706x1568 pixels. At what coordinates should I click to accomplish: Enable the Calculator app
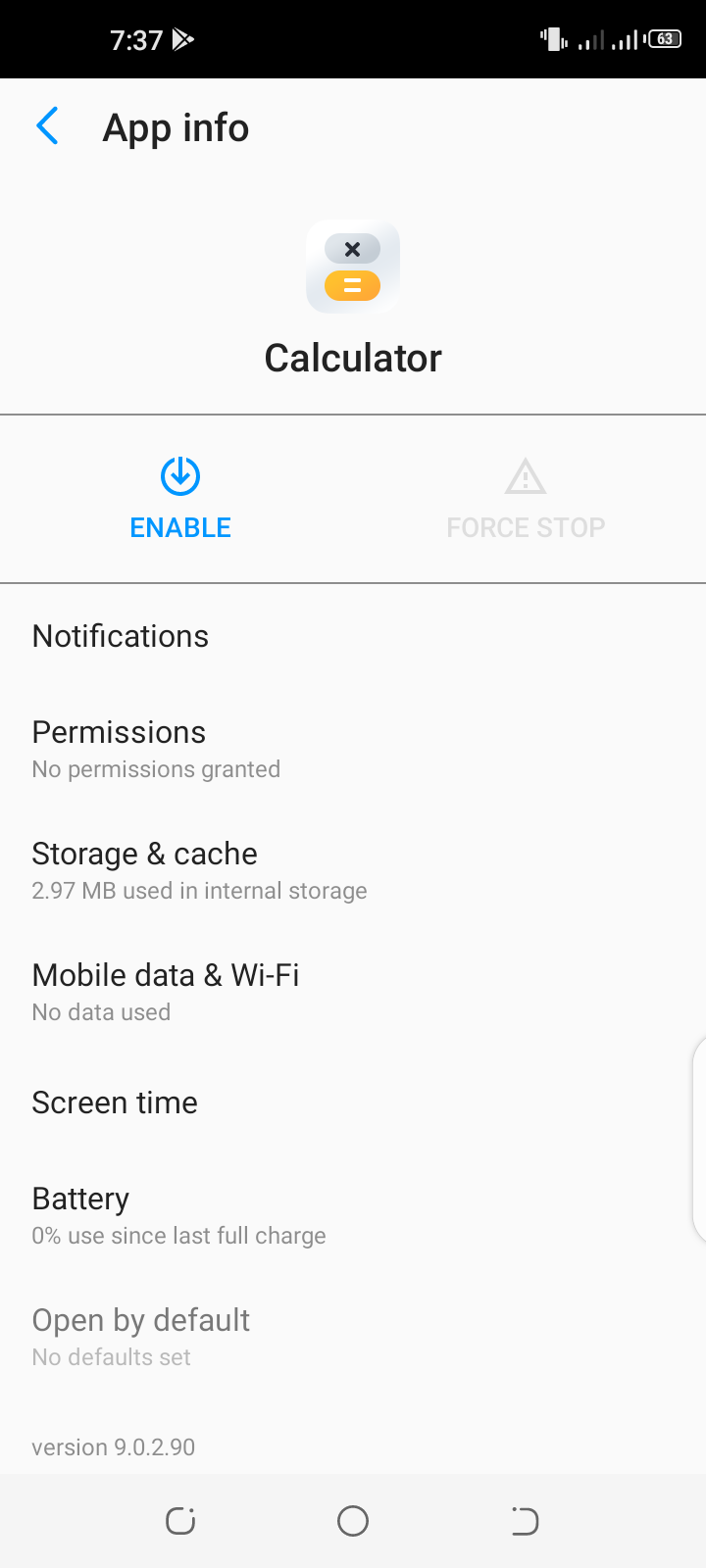coord(180,499)
